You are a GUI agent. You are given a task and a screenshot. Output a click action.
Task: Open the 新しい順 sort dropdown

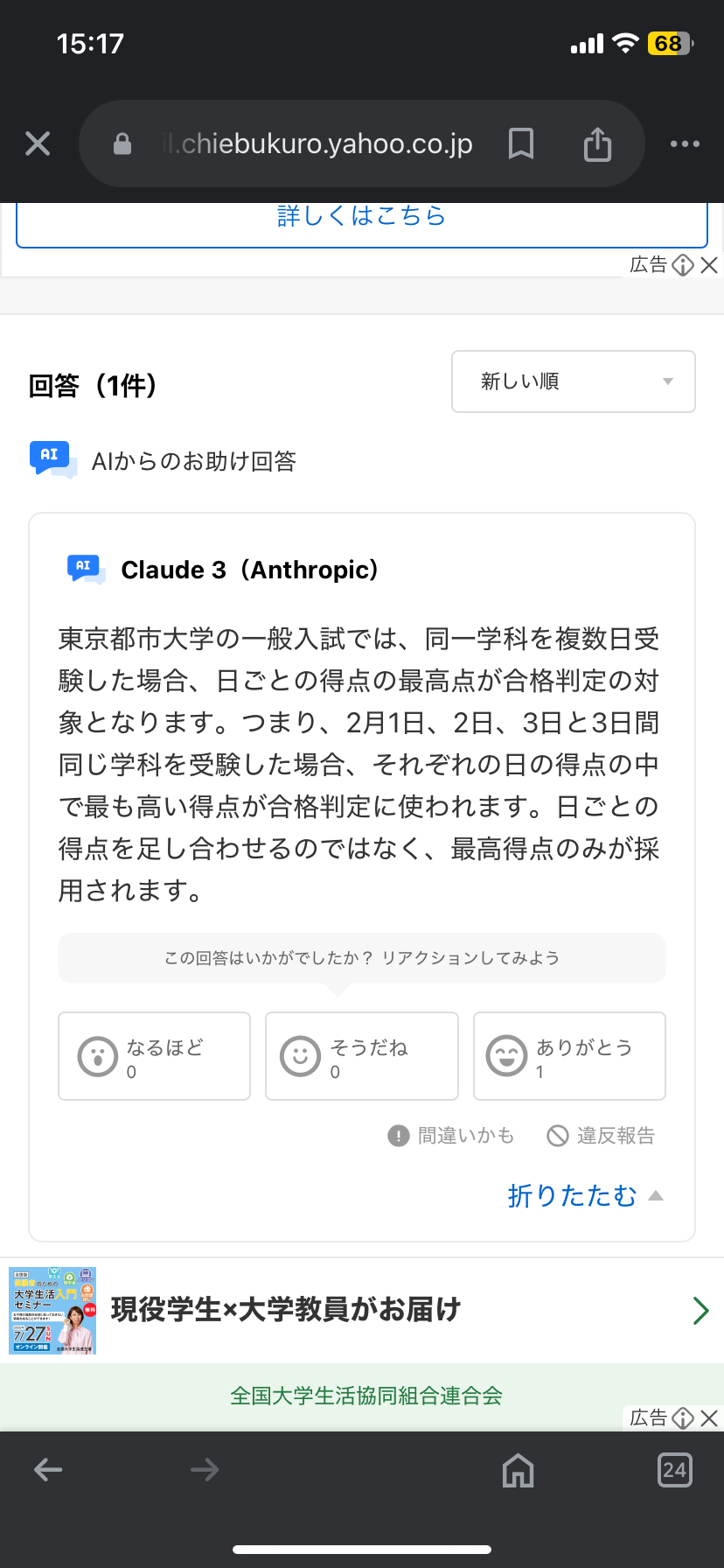click(x=573, y=381)
